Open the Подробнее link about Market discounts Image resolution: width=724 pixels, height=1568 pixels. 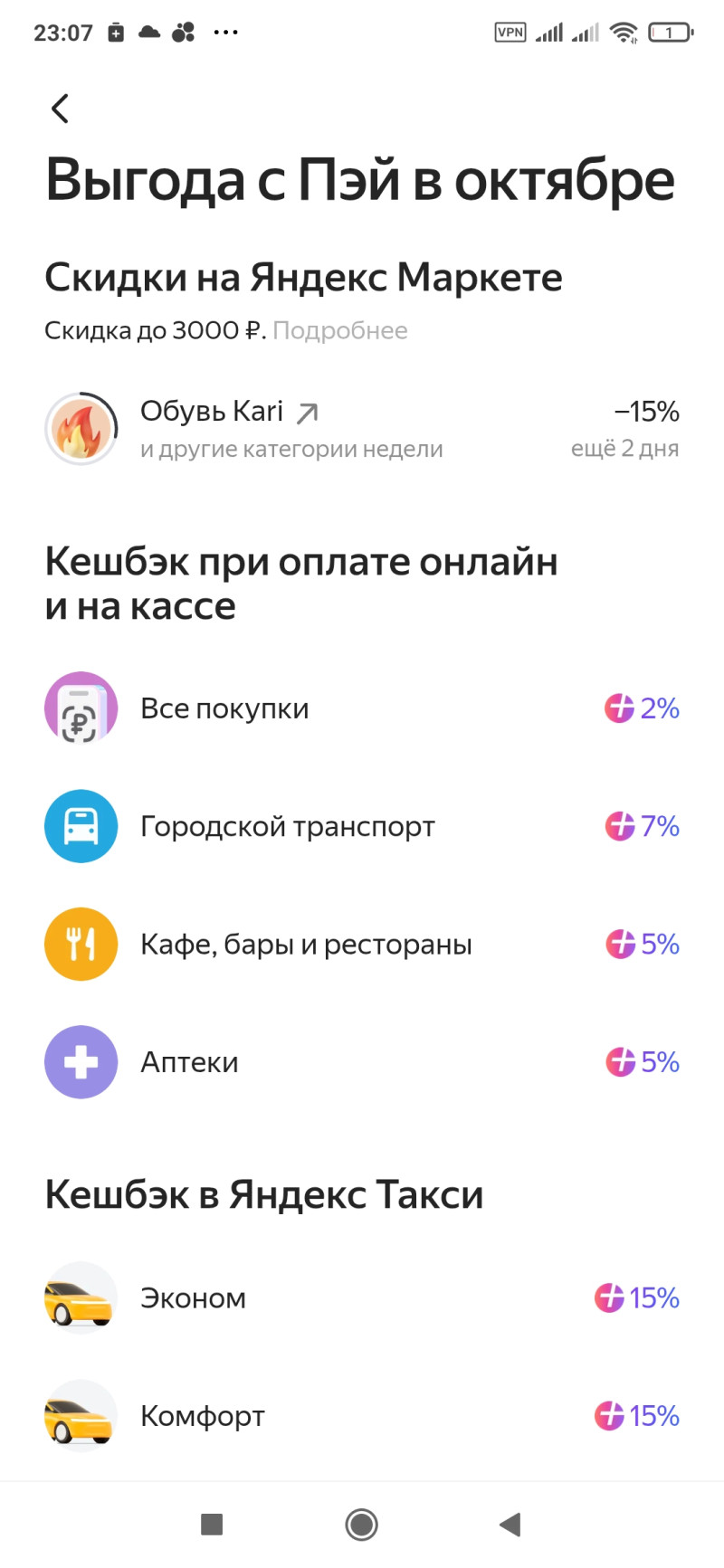point(339,331)
